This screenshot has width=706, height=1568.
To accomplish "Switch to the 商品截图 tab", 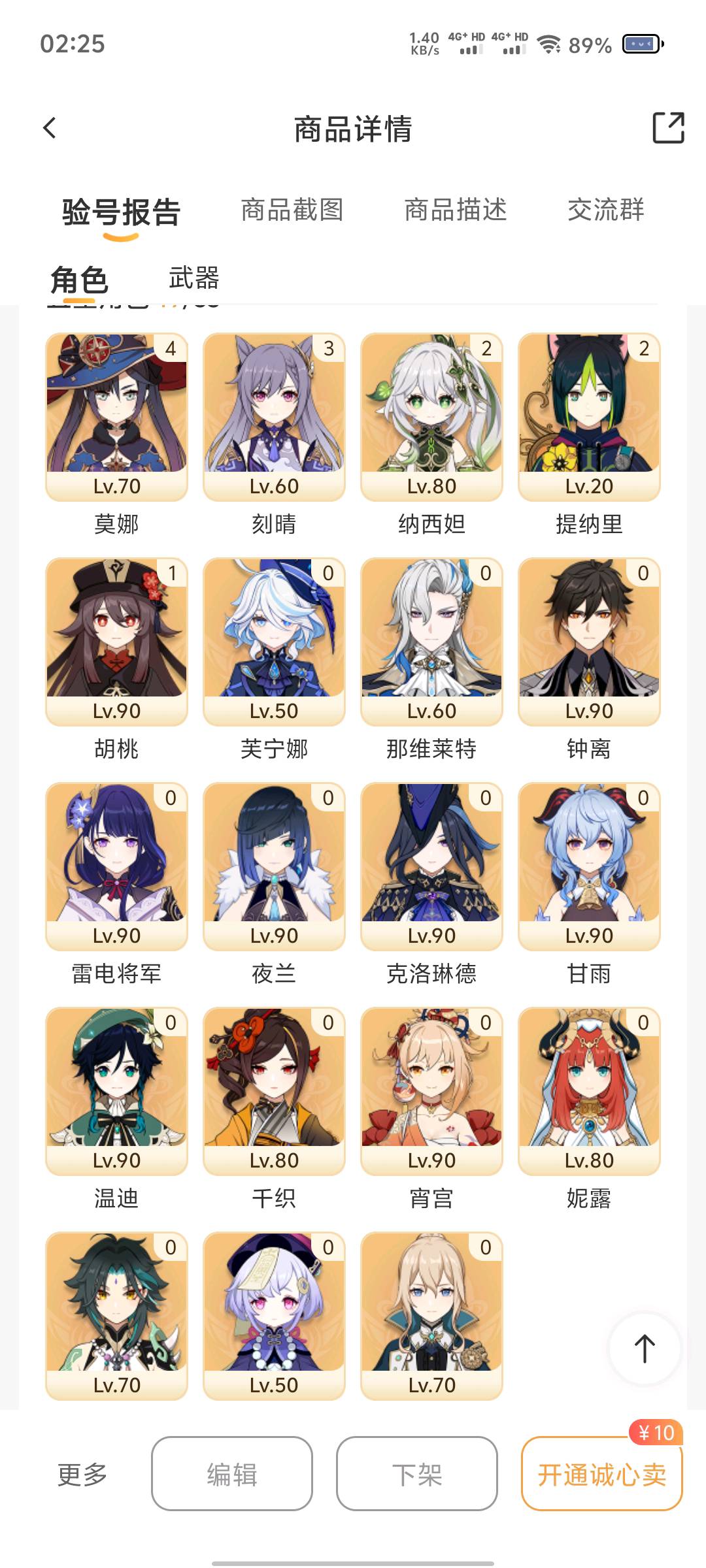I will click(292, 210).
